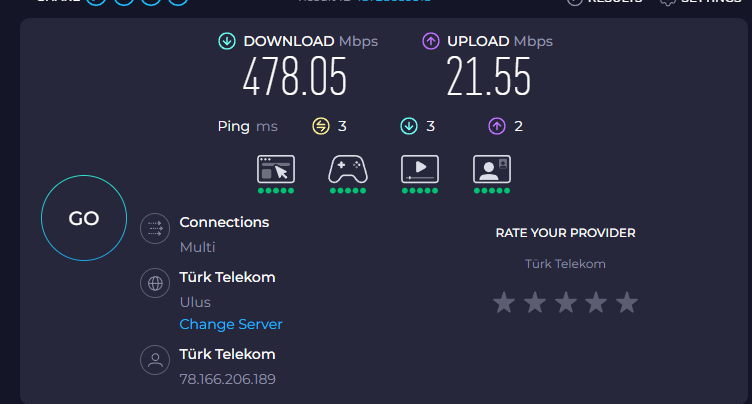Screen dimensions: 752x404
Task: Open the web browsing experience score
Action: tap(276, 172)
